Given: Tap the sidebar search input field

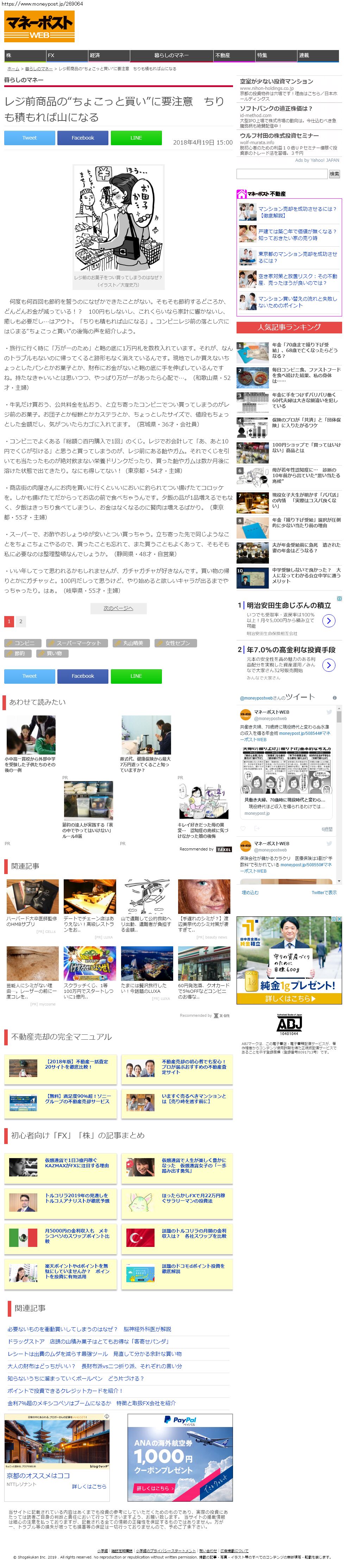Looking at the screenshot, I should tap(282, 174).
